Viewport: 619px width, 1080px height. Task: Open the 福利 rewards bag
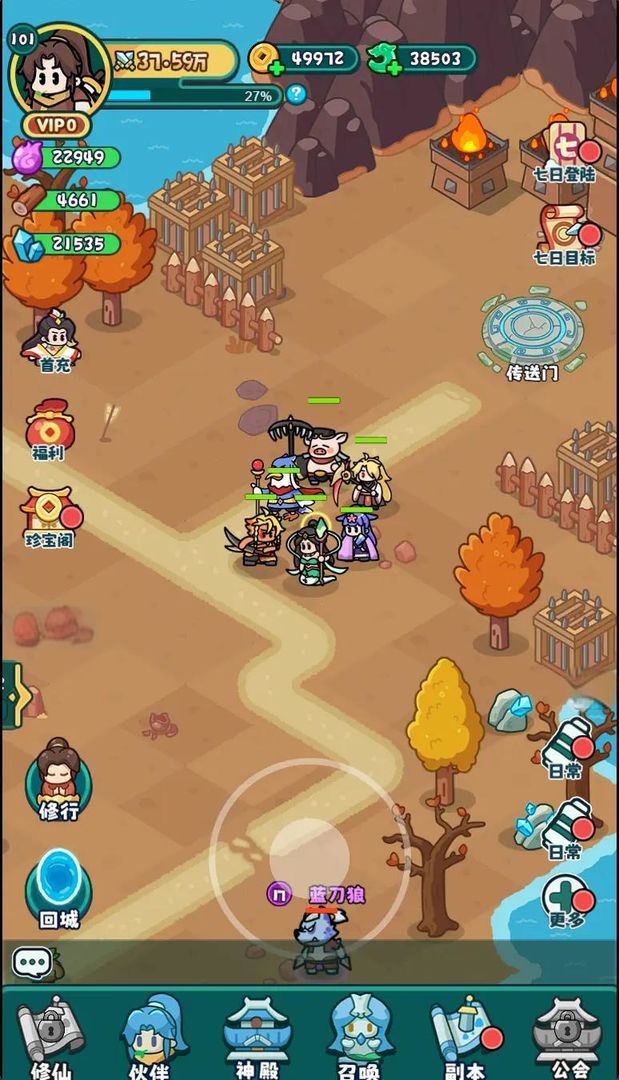(x=48, y=428)
